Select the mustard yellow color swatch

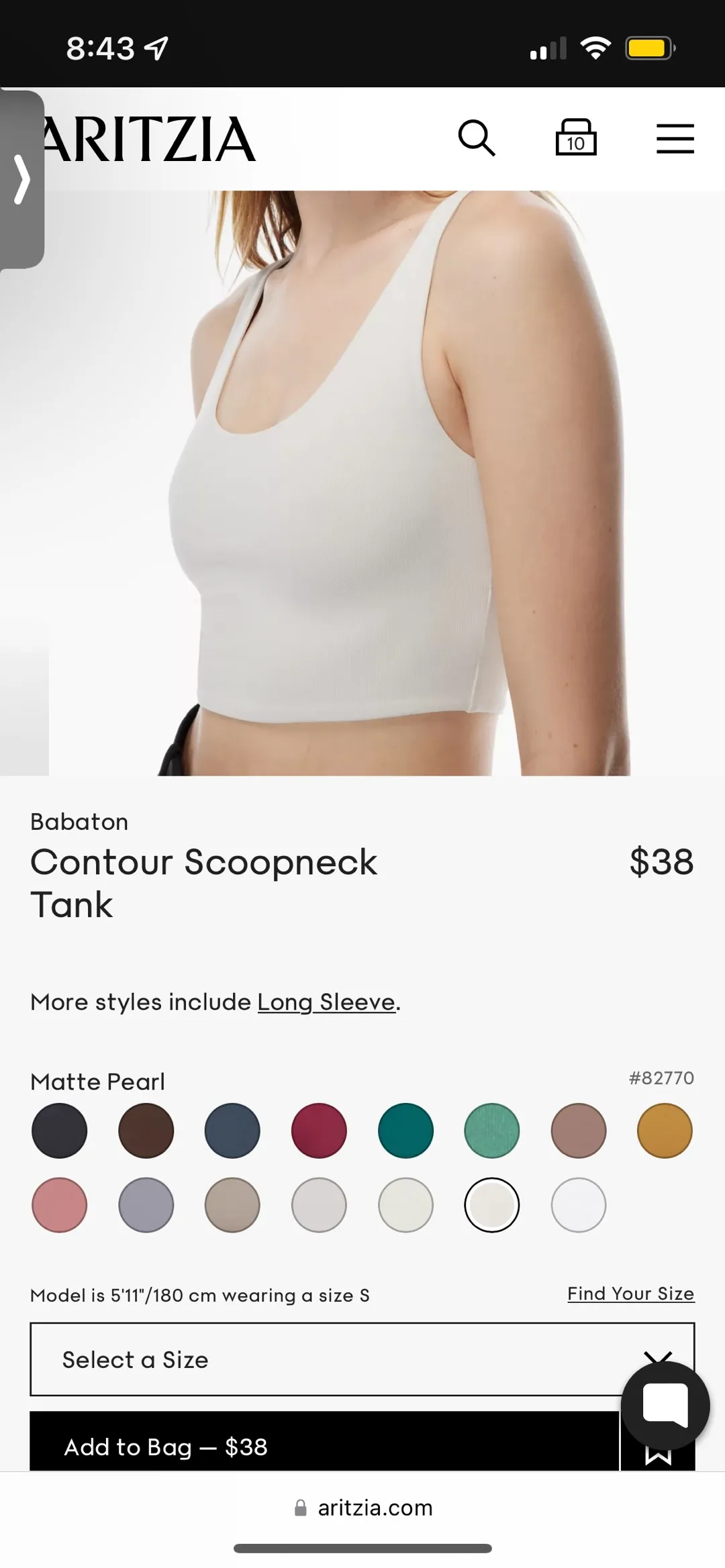coord(665,1131)
